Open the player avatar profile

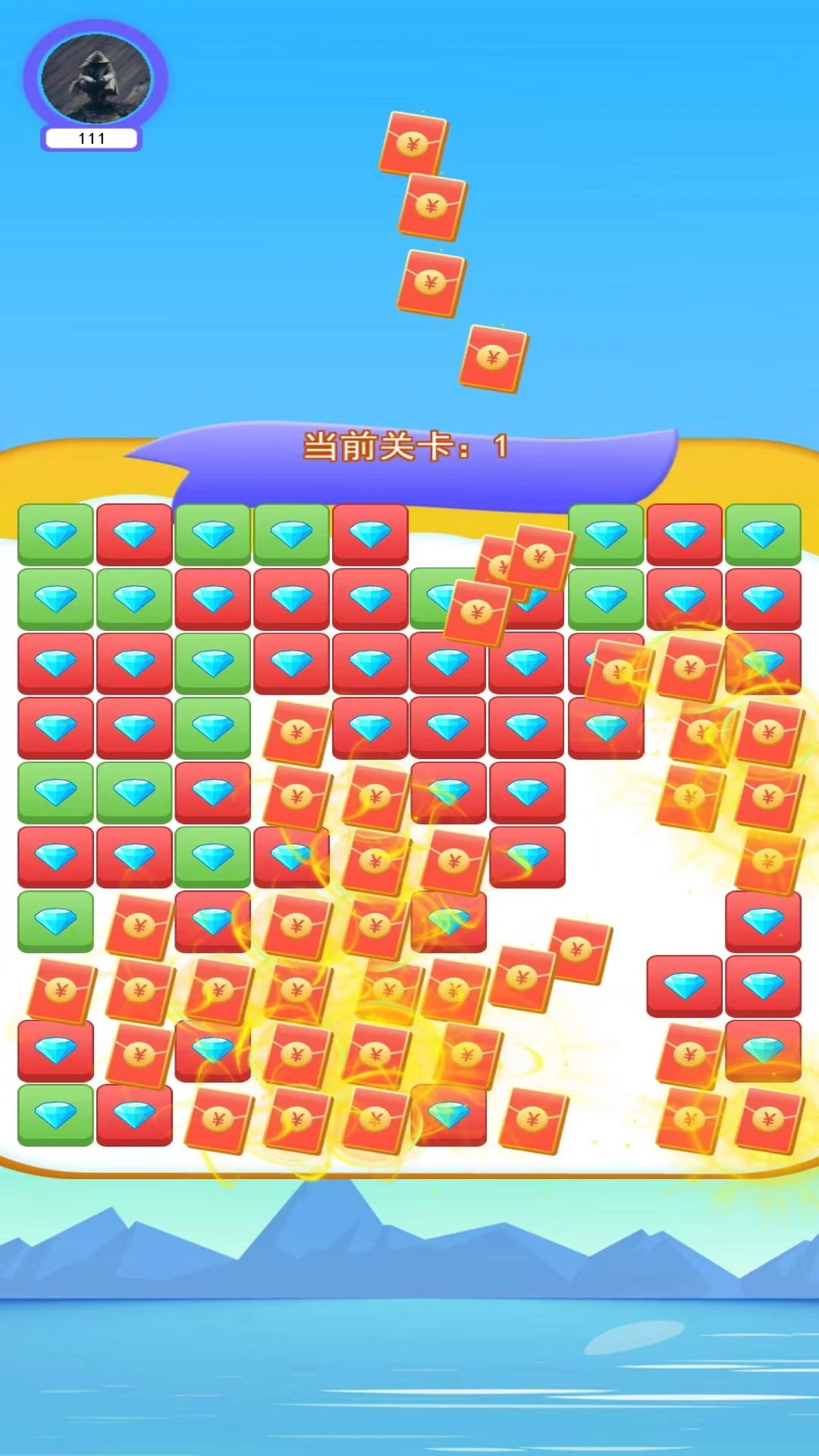point(96,78)
